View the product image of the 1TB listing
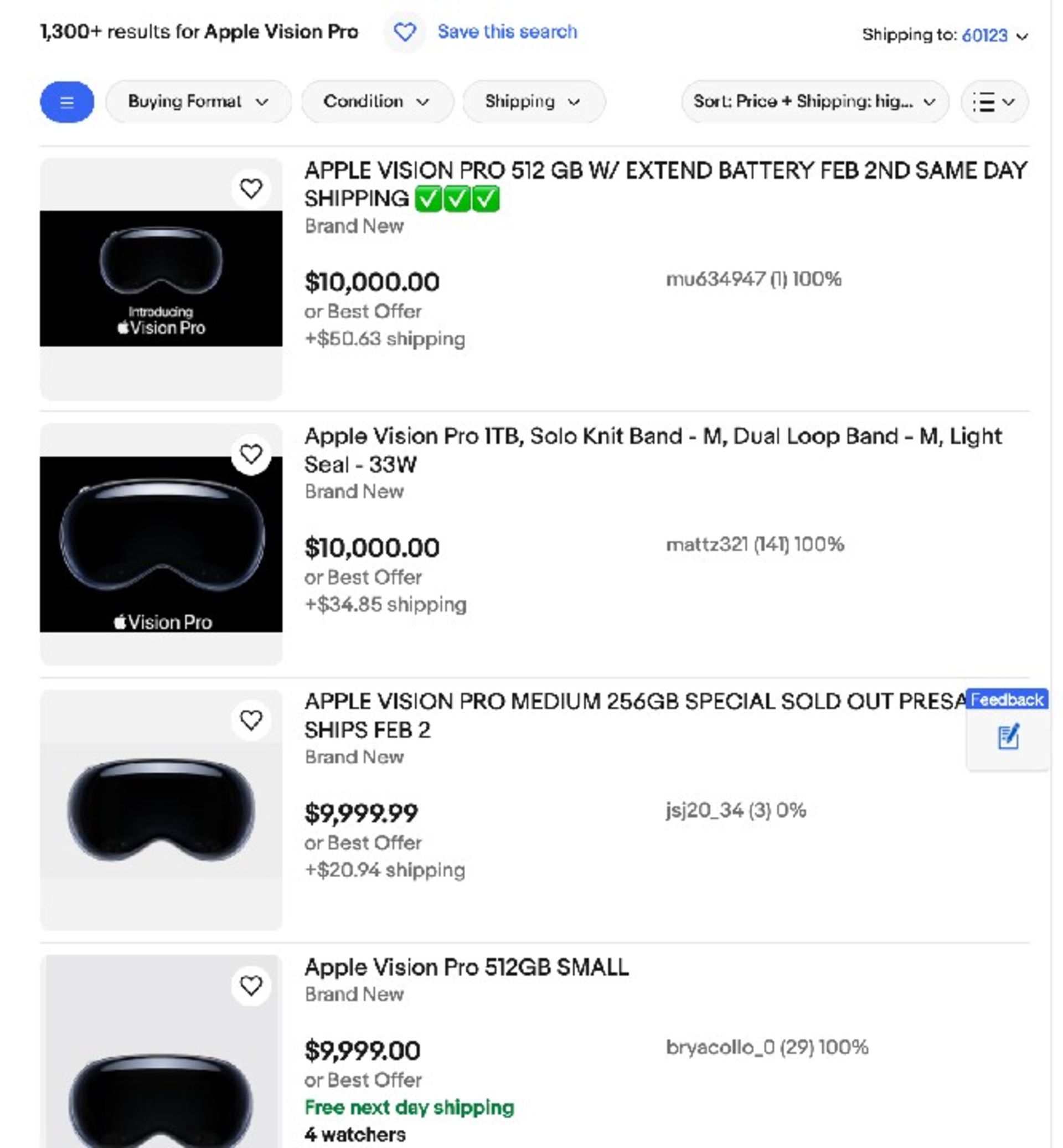This screenshot has width=1063, height=1148. click(161, 544)
